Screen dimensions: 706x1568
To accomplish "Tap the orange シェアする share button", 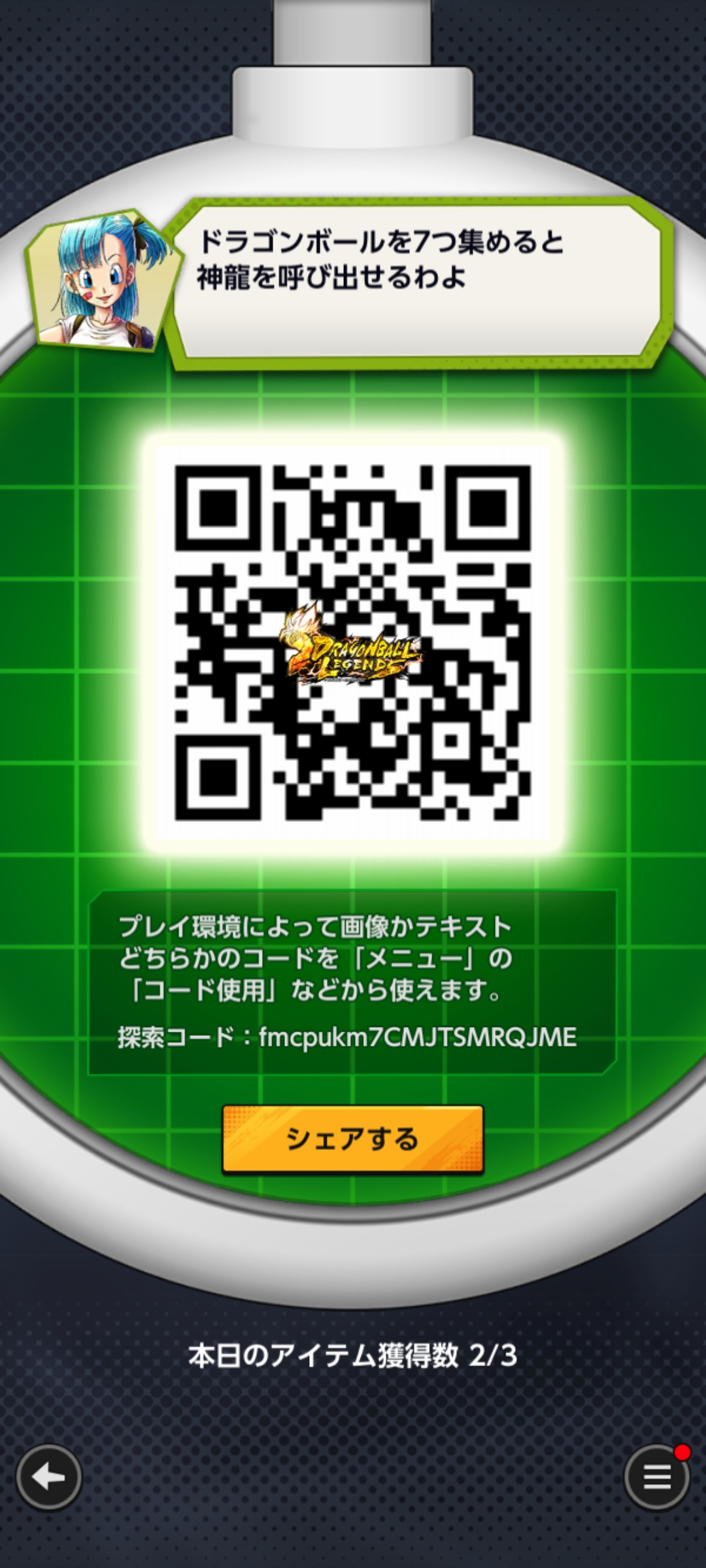I will click(x=352, y=1139).
